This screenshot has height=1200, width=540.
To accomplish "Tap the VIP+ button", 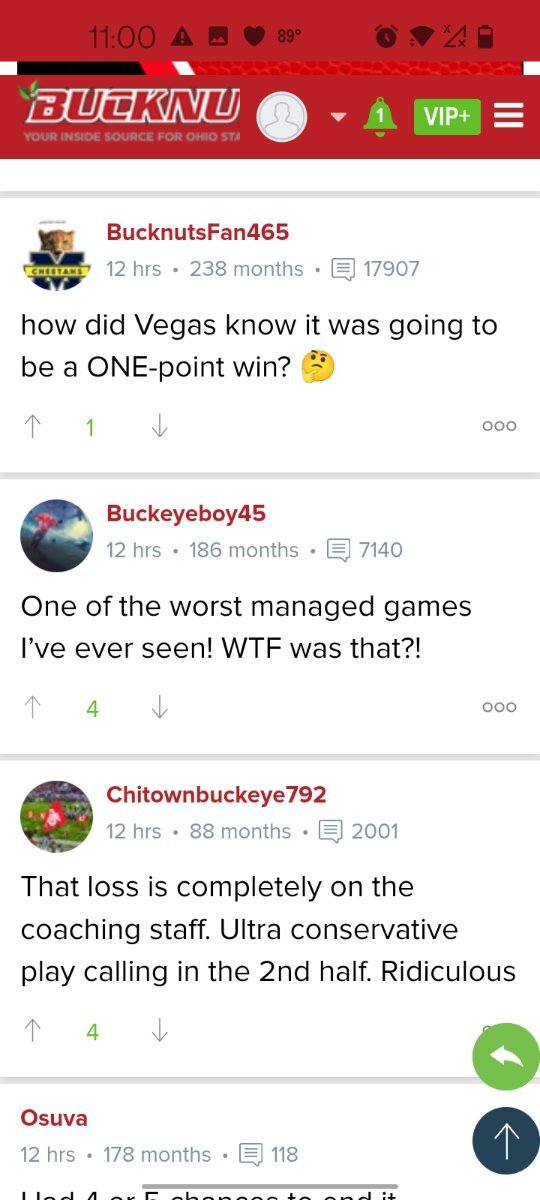I will pyautogui.click(x=447, y=117).
